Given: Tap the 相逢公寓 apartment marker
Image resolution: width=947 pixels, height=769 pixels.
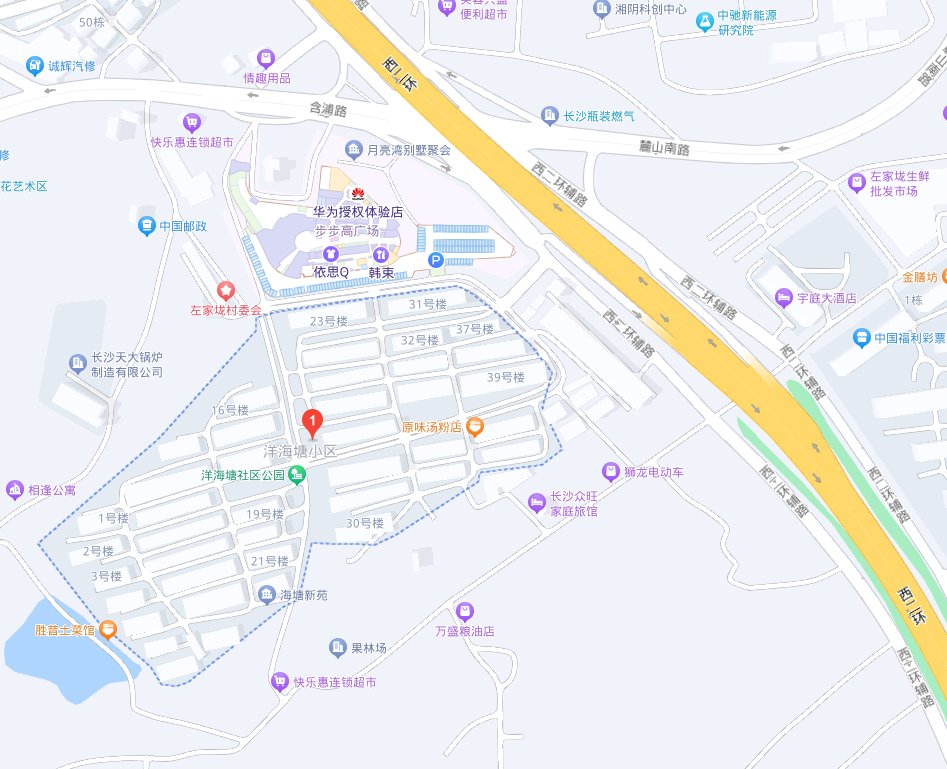Looking at the screenshot, I should pos(14,490).
